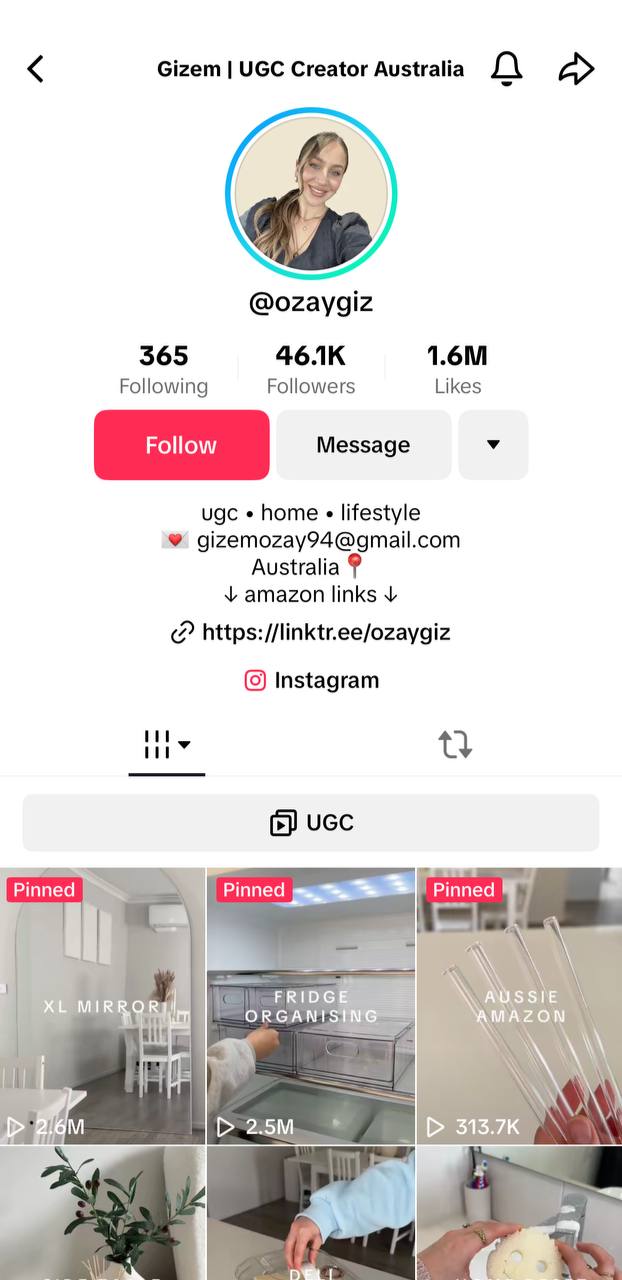Switch to the videos grid tab
The image size is (622, 1280).
(166, 745)
